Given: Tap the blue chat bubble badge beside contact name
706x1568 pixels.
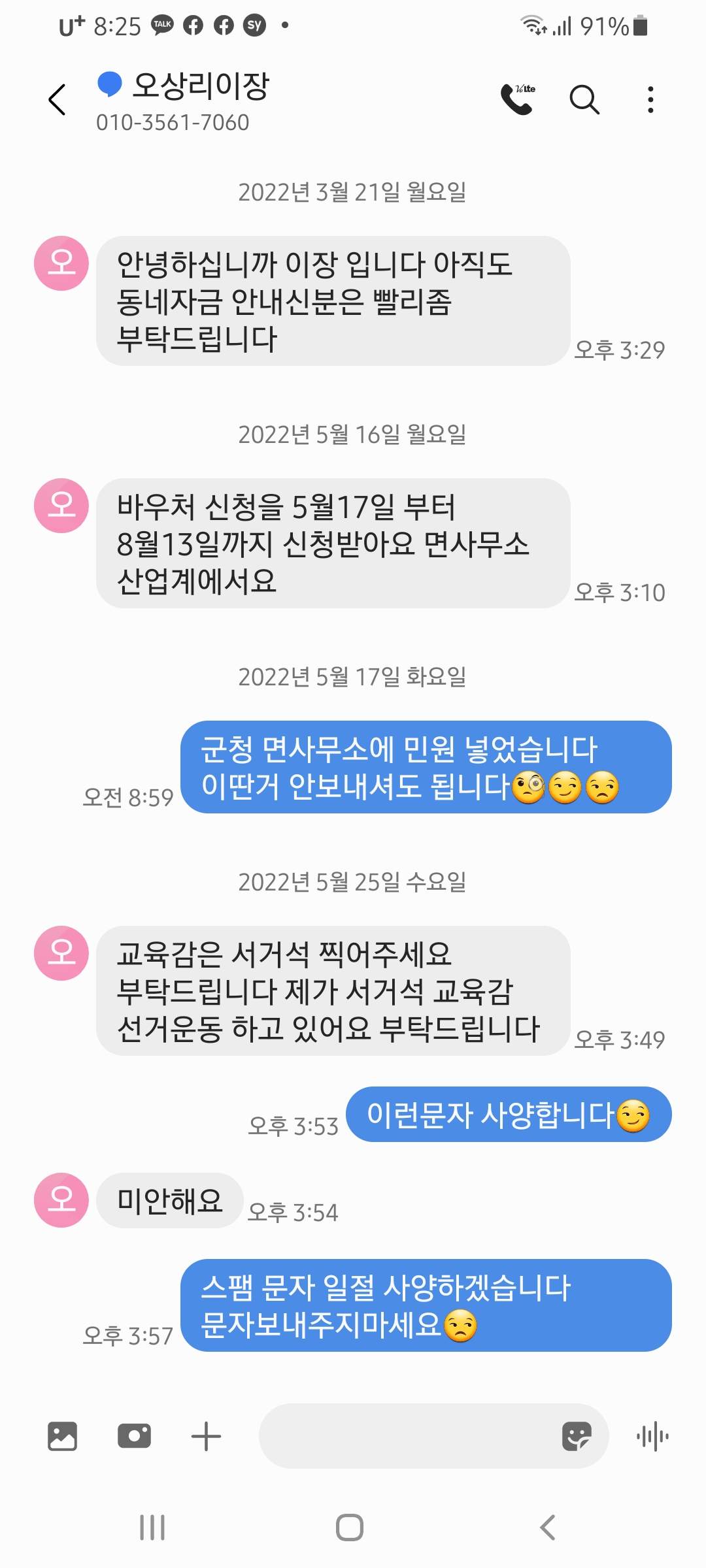Looking at the screenshot, I should point(110,84).
